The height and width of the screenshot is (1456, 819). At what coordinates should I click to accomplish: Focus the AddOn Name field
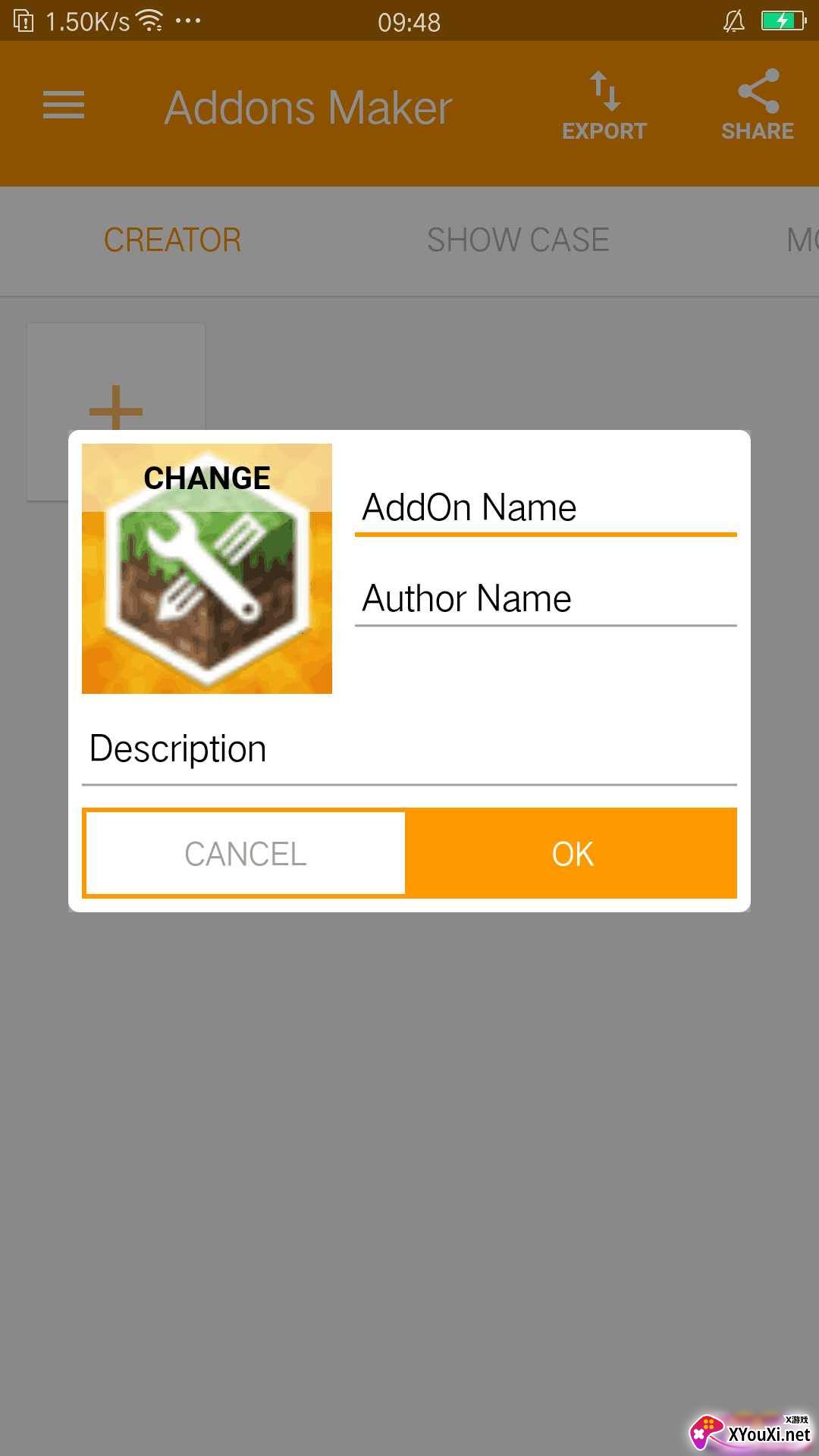point(544,507)
